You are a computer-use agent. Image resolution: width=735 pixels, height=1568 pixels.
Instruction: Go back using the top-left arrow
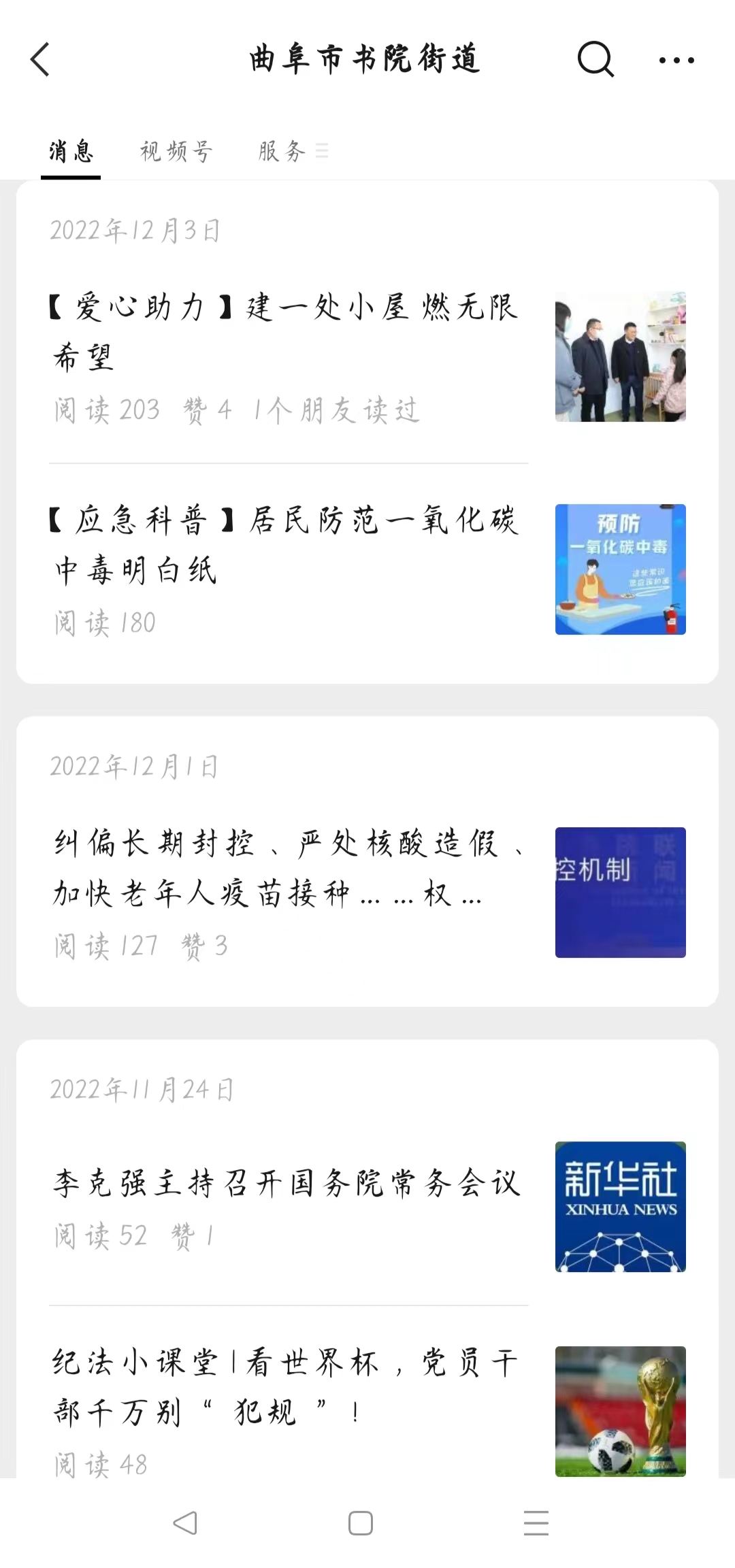point(40,59)
